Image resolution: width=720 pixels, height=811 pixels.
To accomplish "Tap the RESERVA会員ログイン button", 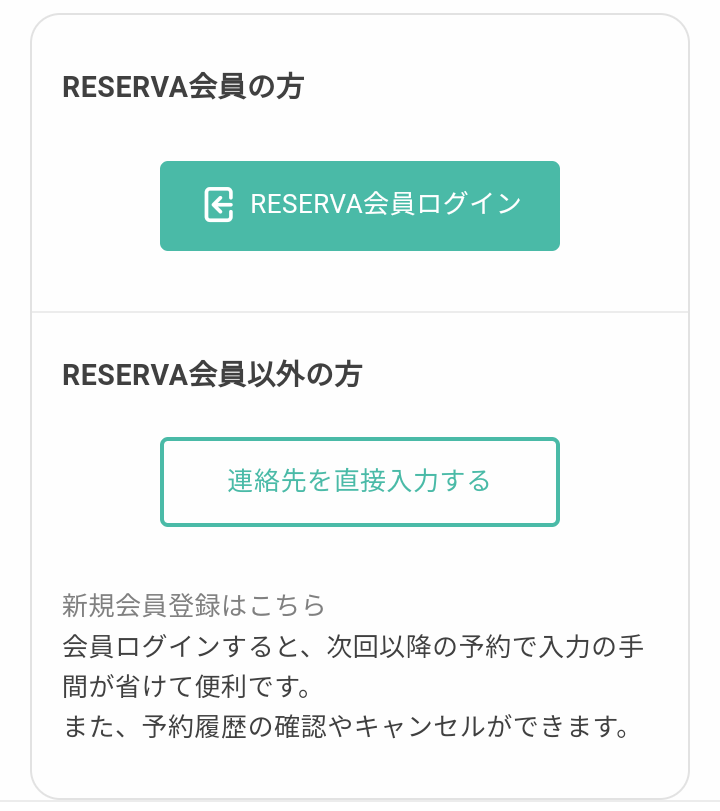I will pyautogui.click(x=360, y=206).
